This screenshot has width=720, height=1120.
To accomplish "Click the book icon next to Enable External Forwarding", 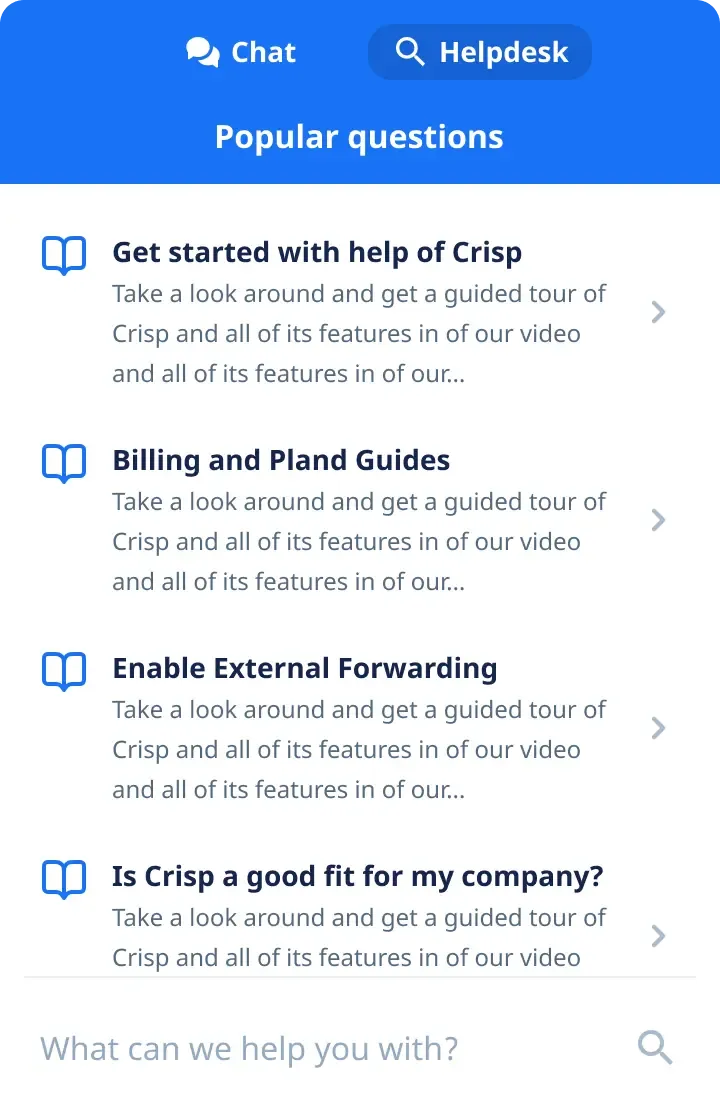I will click(63, 671).
